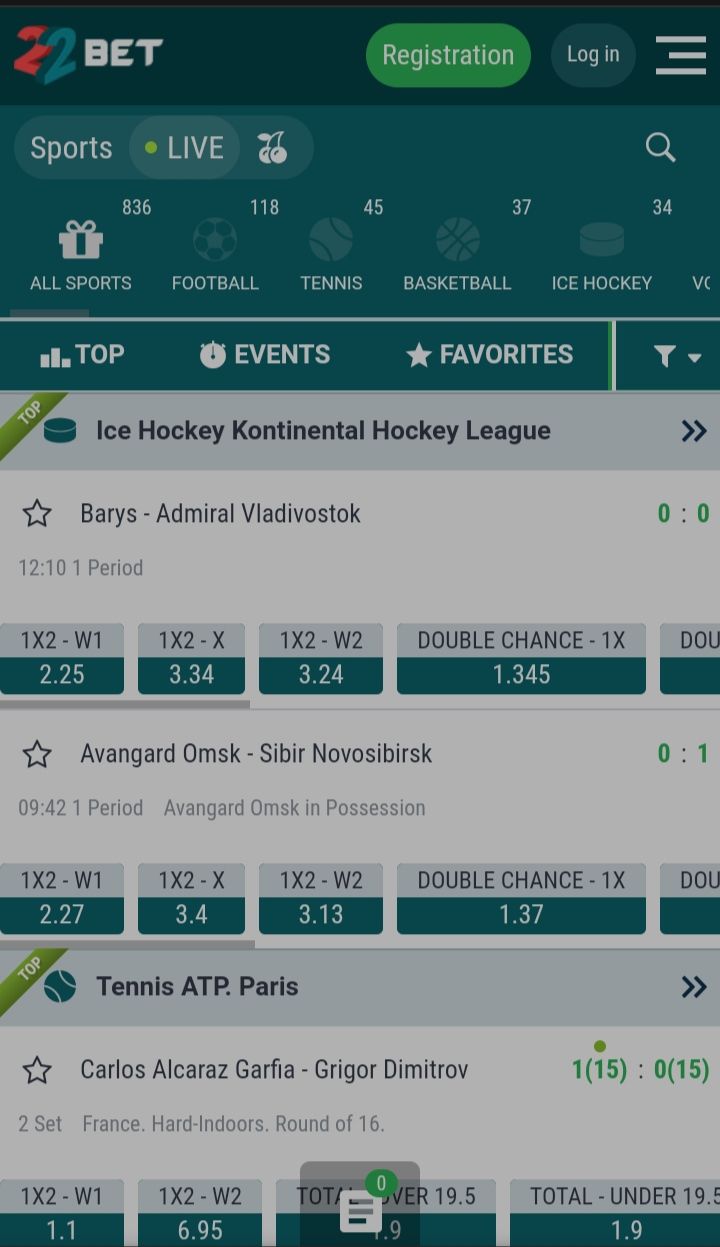Expand Tennis ATP Paris arrows
The height and width of the screenshot is (1247, 720).
(694, 987)
